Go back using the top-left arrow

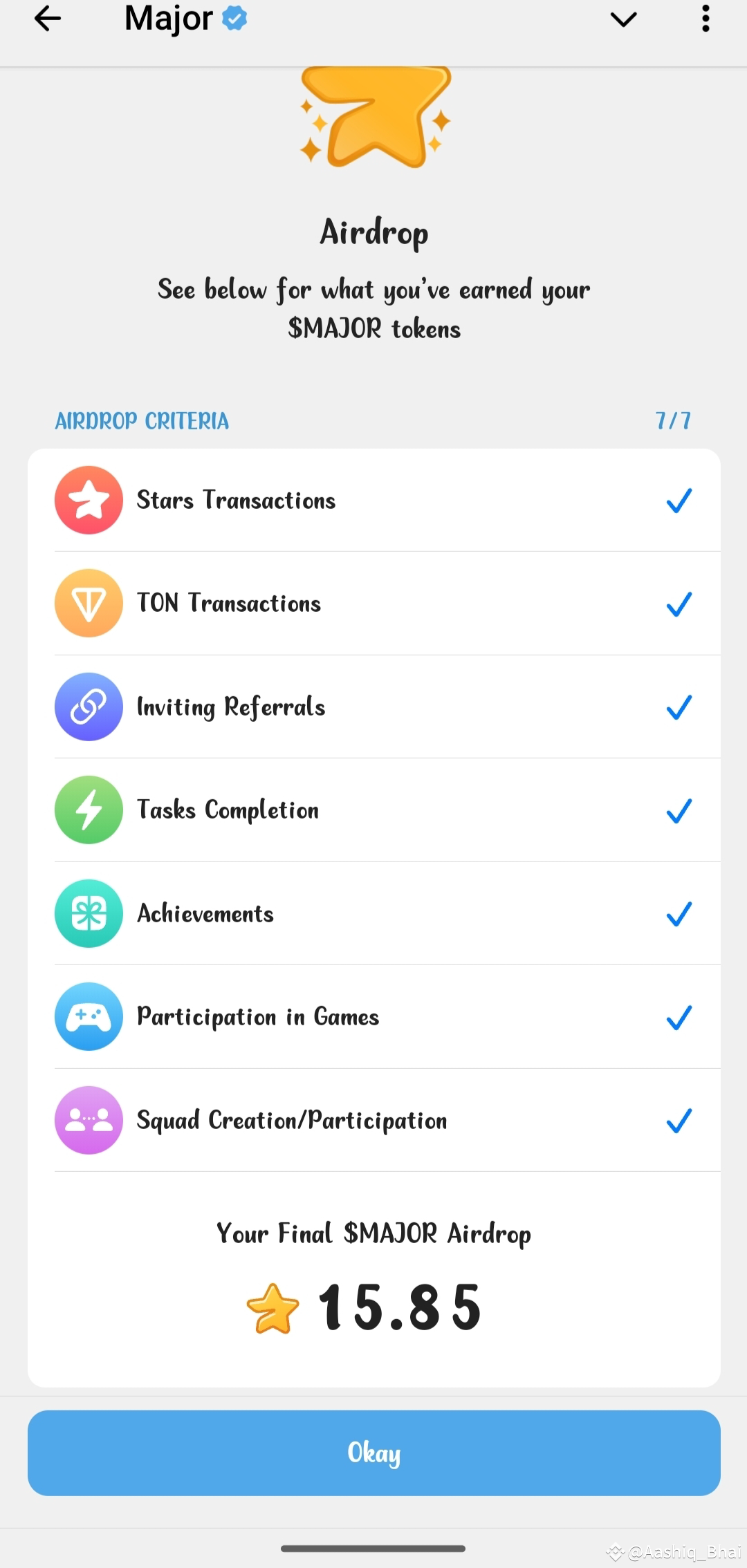tap(48, 19)
